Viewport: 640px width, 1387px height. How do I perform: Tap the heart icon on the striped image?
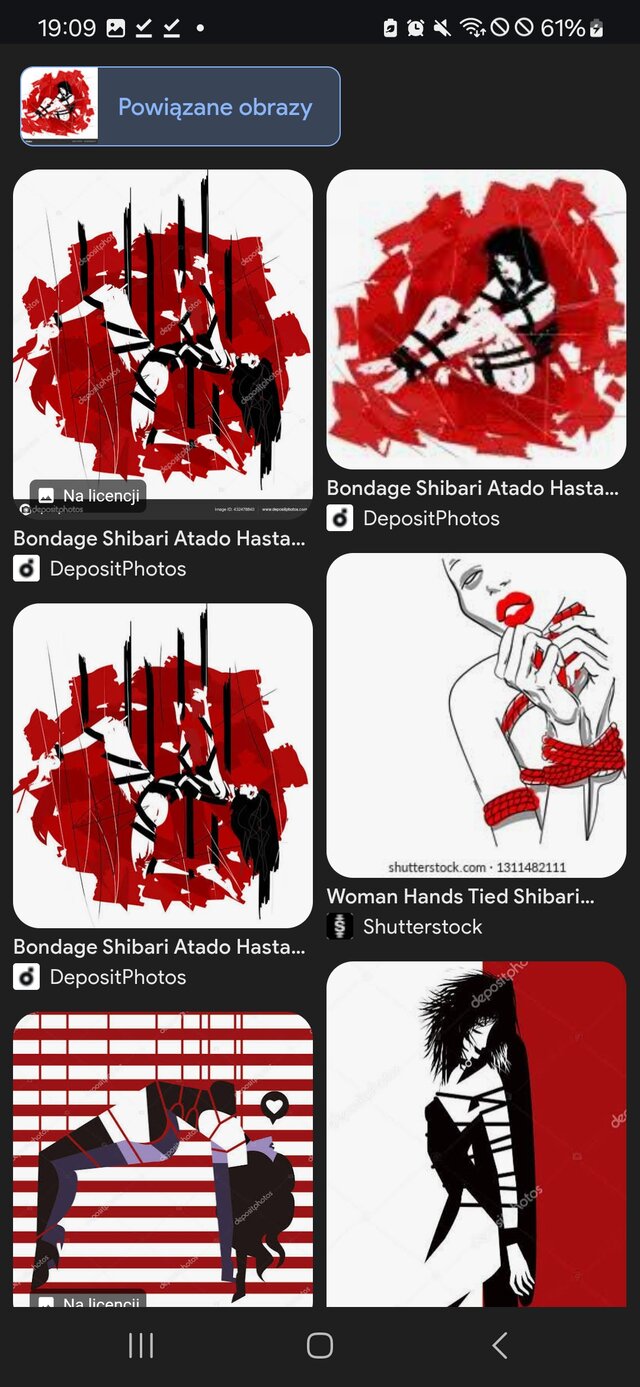[275, 1106]
